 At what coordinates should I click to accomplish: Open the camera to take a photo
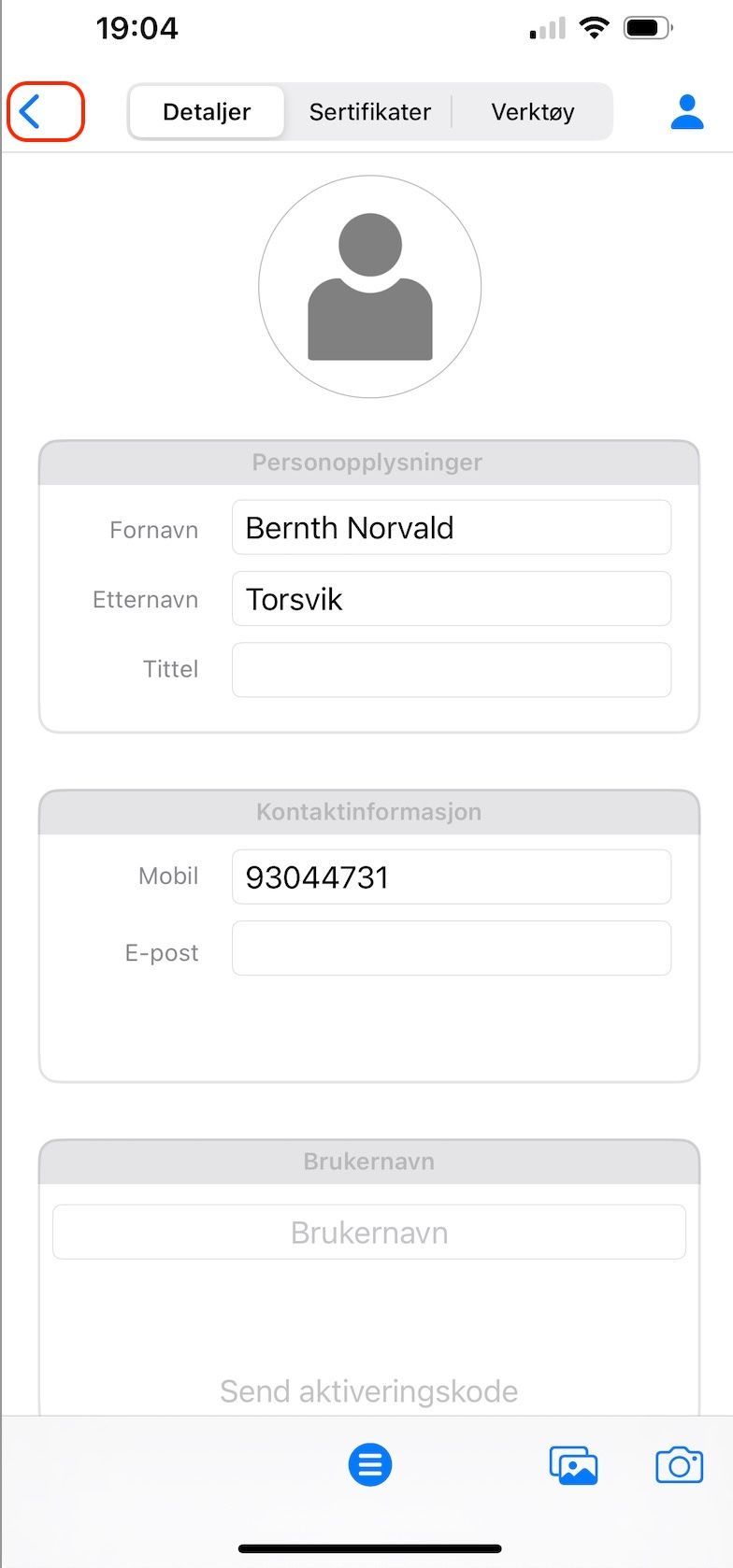tap(680, 1465)
